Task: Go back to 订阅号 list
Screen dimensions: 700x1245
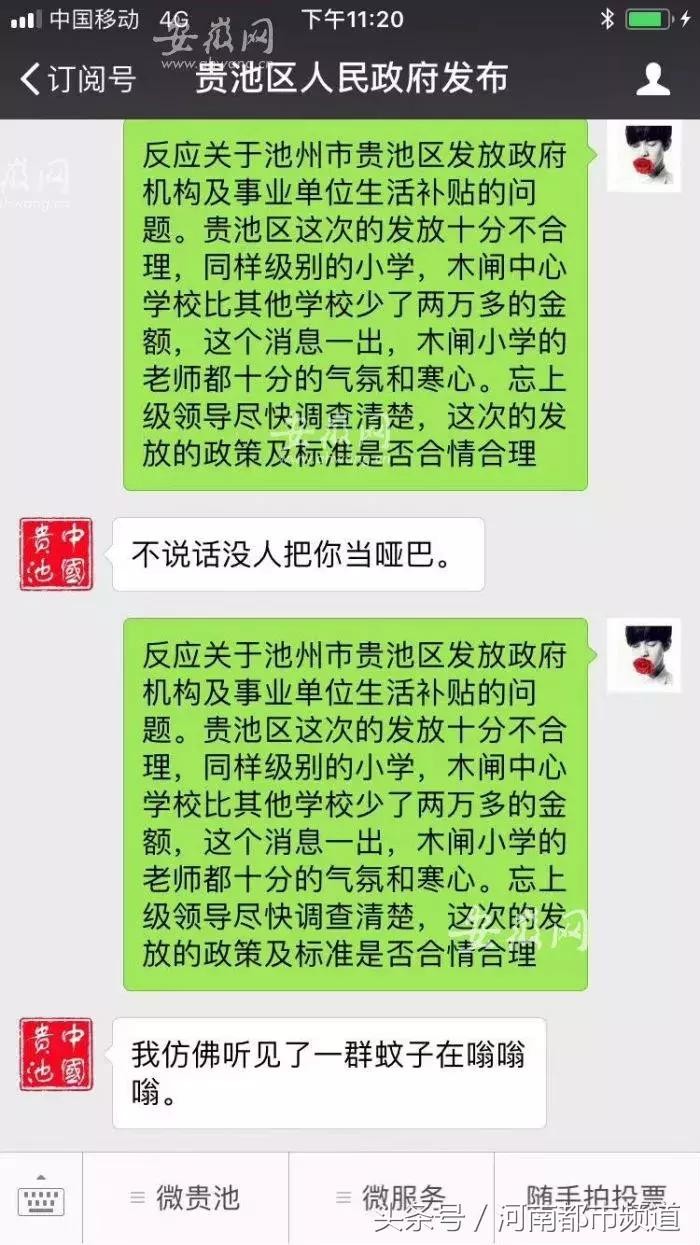Action: click(x=78, y=78)
